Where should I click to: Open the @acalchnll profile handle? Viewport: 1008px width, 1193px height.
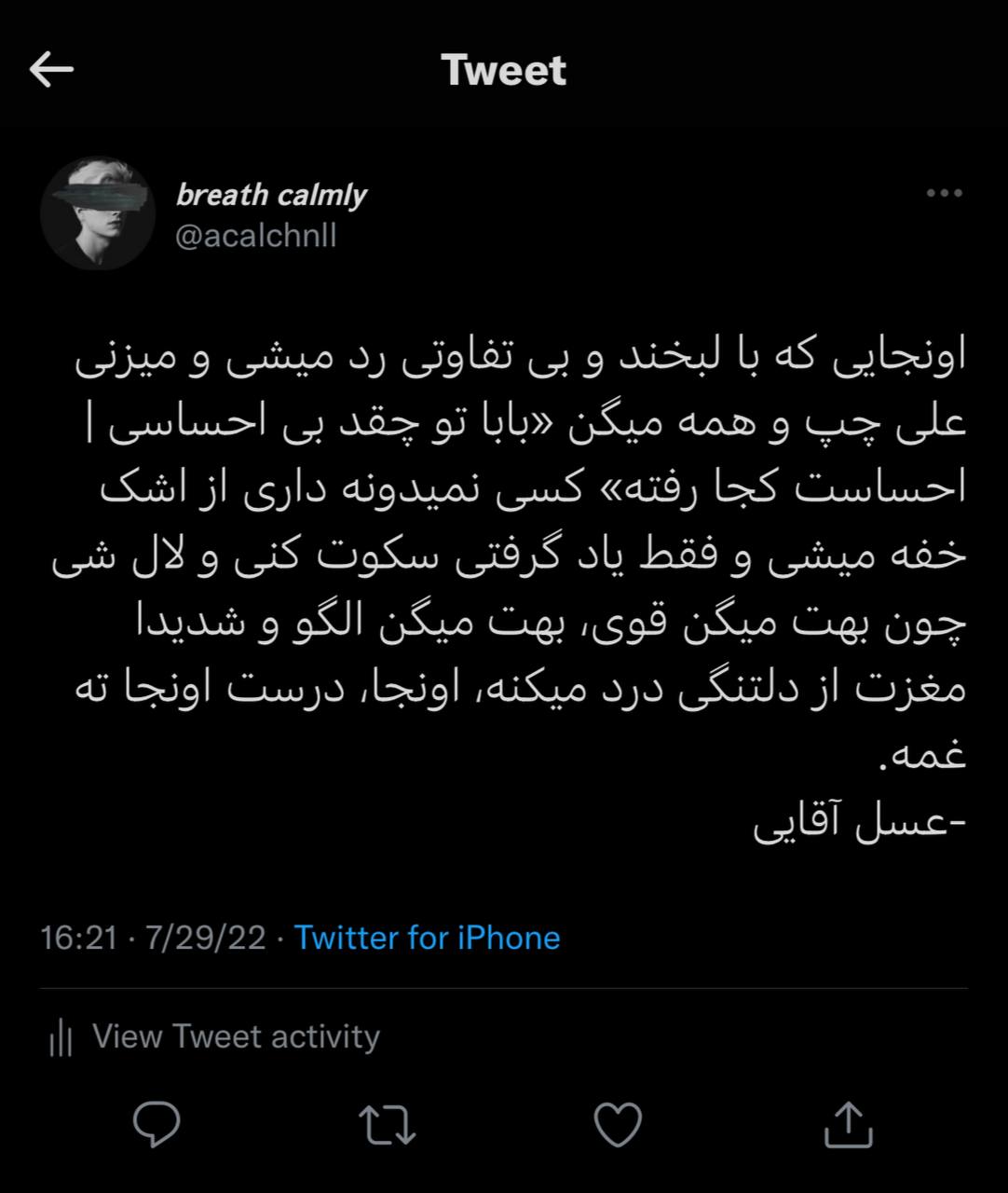click(x=256, y=236)
